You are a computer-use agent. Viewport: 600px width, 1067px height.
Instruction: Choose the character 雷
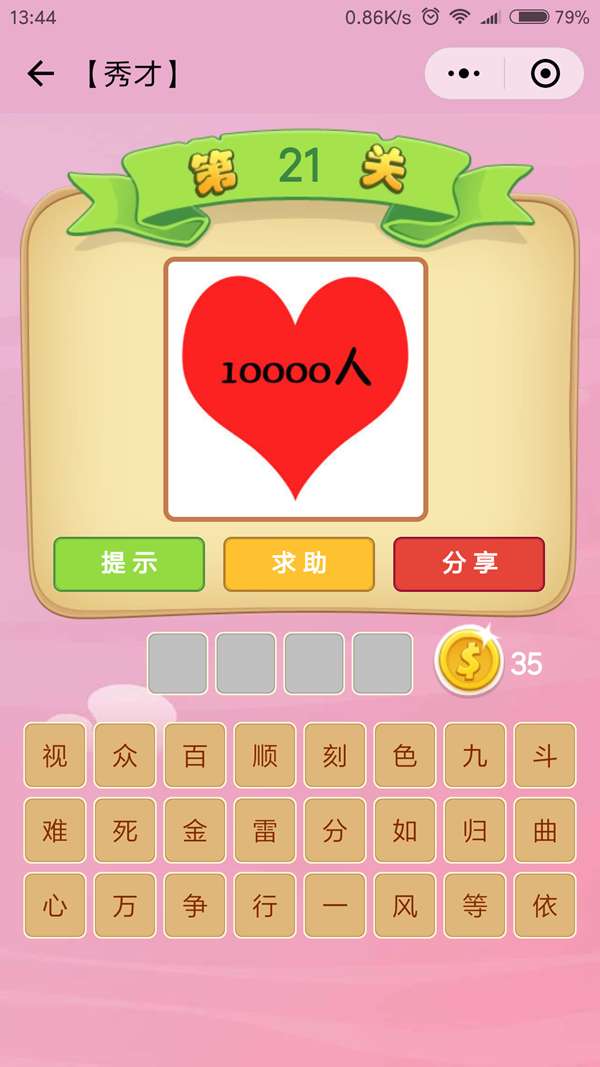click(x=265, y=831)
